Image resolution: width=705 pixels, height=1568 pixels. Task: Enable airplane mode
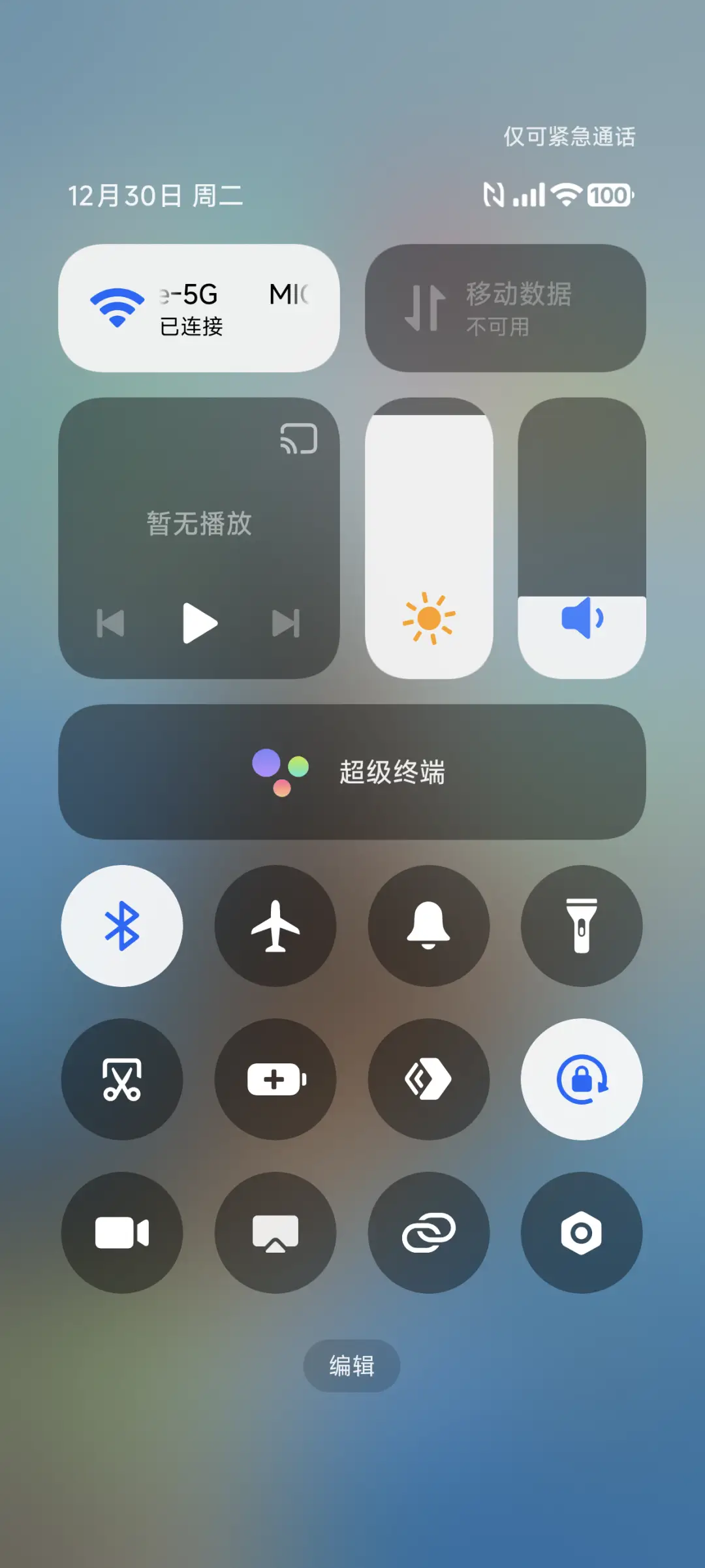point(275,927)
